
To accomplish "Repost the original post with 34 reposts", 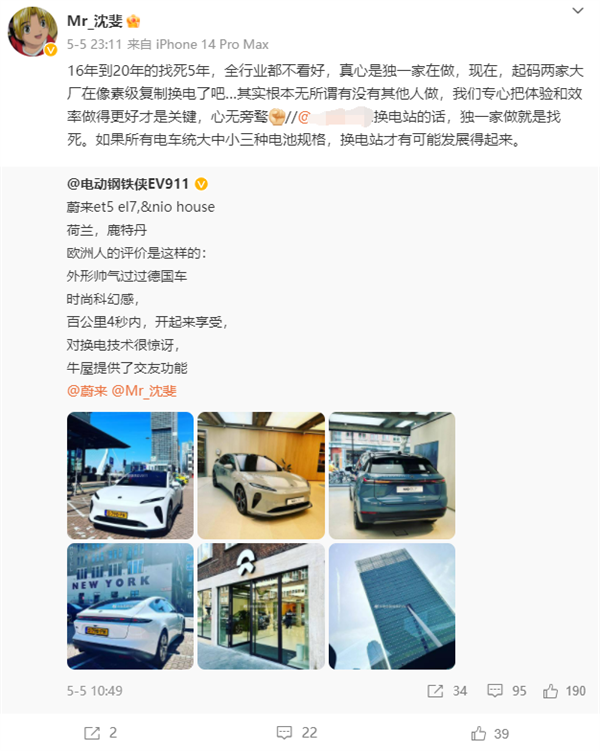I will (447, 690).
